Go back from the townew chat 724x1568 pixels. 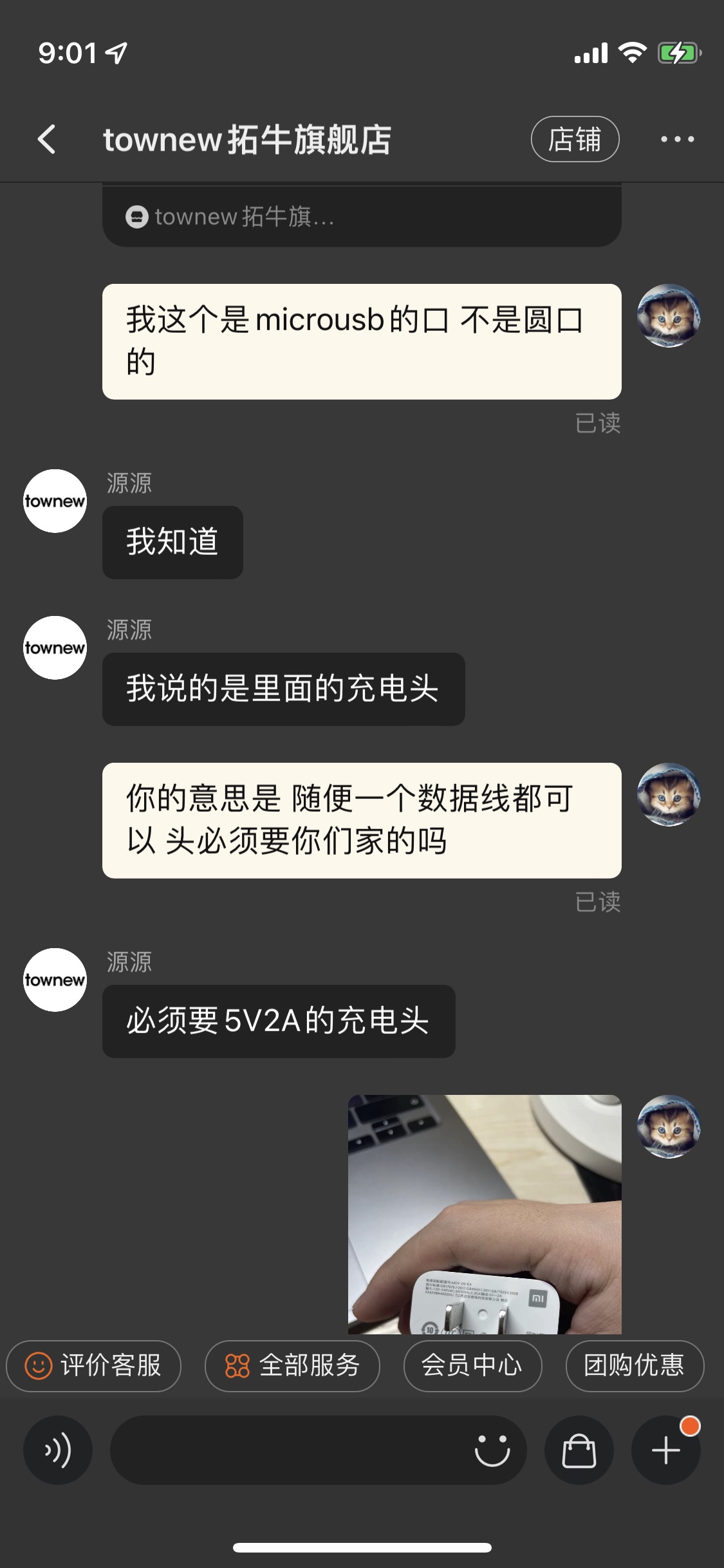point(47,139)
